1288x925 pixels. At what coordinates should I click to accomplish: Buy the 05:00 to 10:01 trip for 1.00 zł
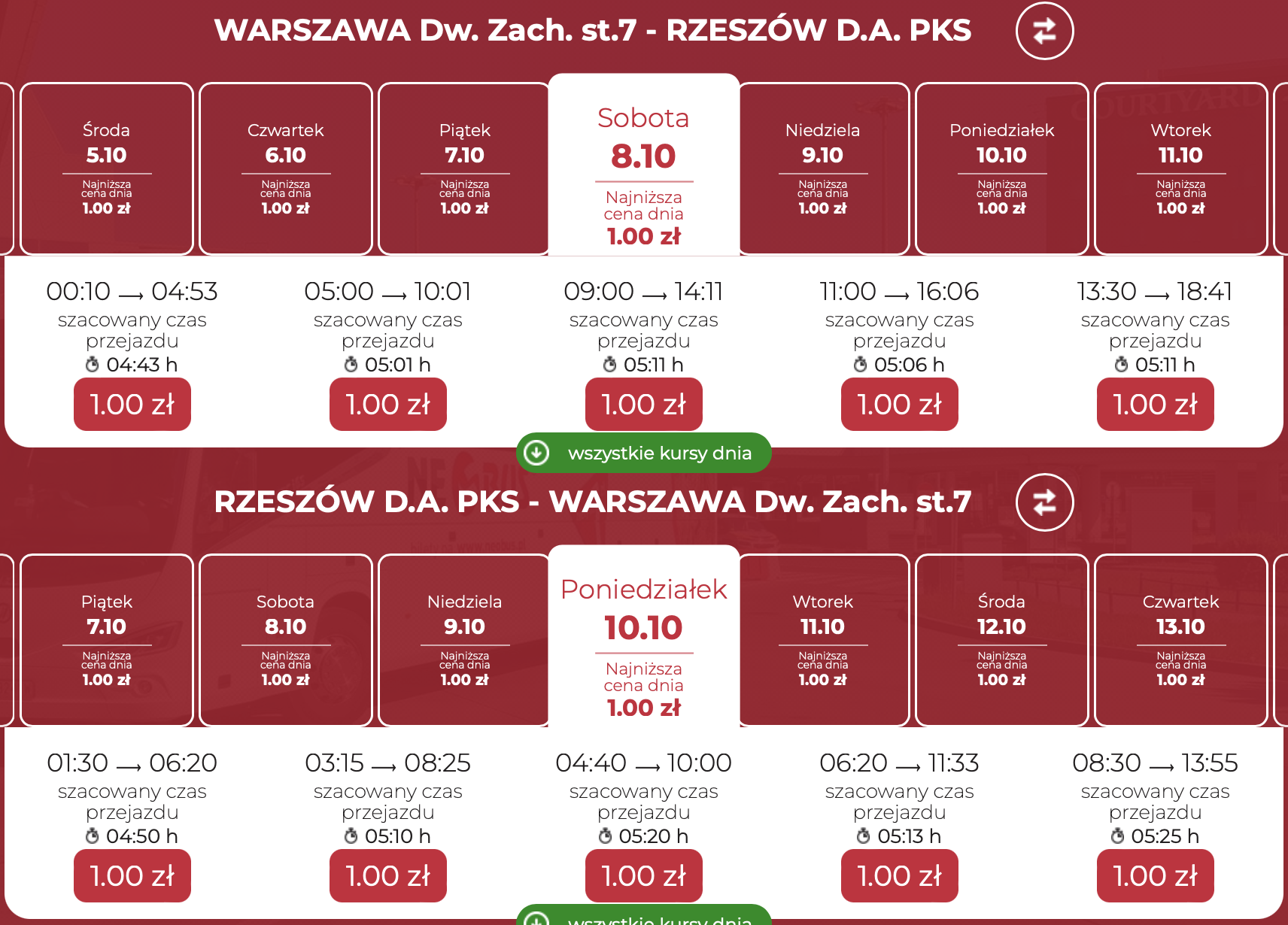click(388, 405)
